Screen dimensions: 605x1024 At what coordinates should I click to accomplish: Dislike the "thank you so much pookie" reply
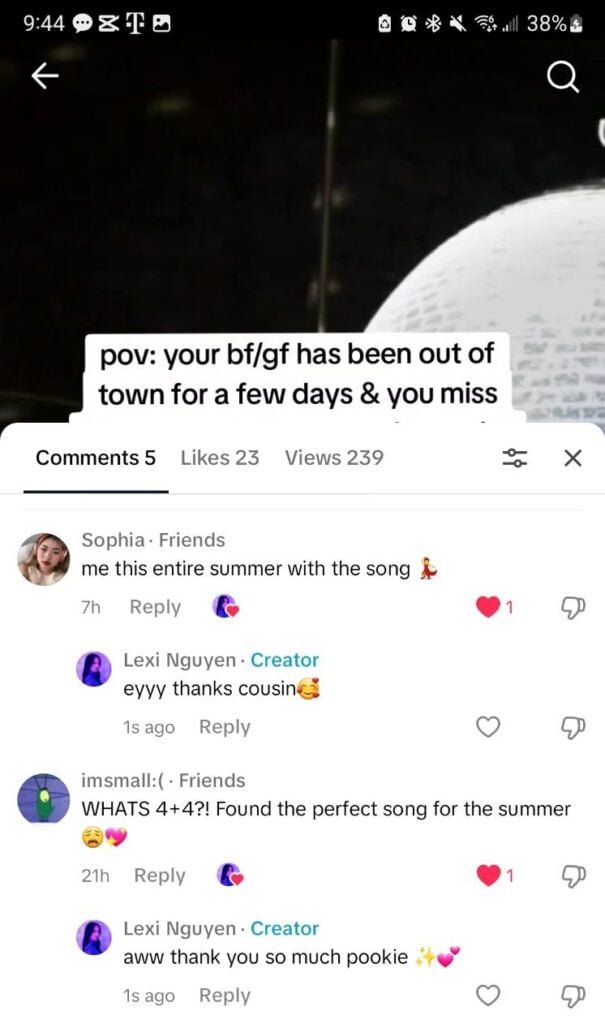pos(572,995)
